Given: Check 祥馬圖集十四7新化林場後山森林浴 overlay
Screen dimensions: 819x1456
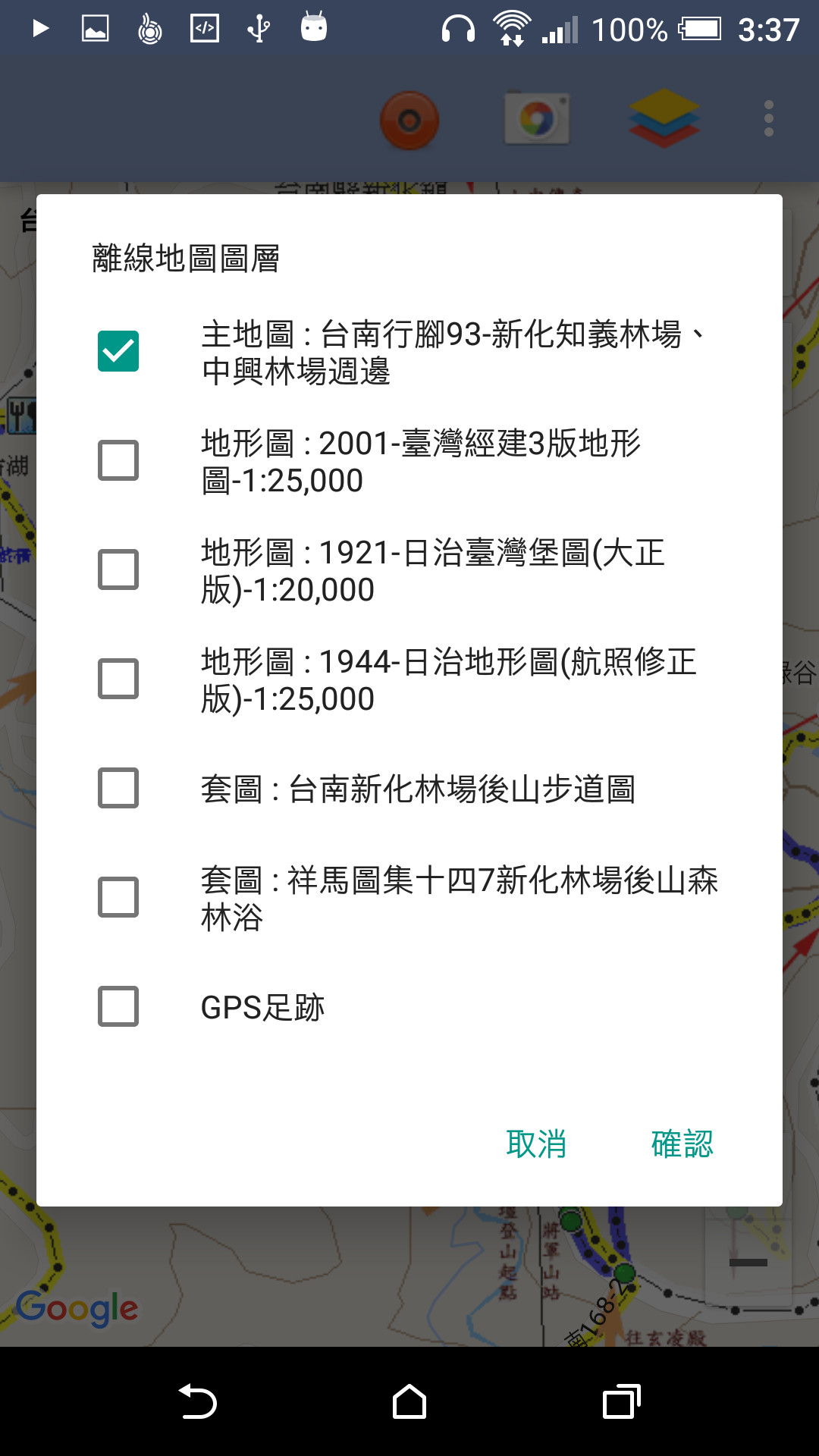Looking at the screenshot, I should (118, 897).
